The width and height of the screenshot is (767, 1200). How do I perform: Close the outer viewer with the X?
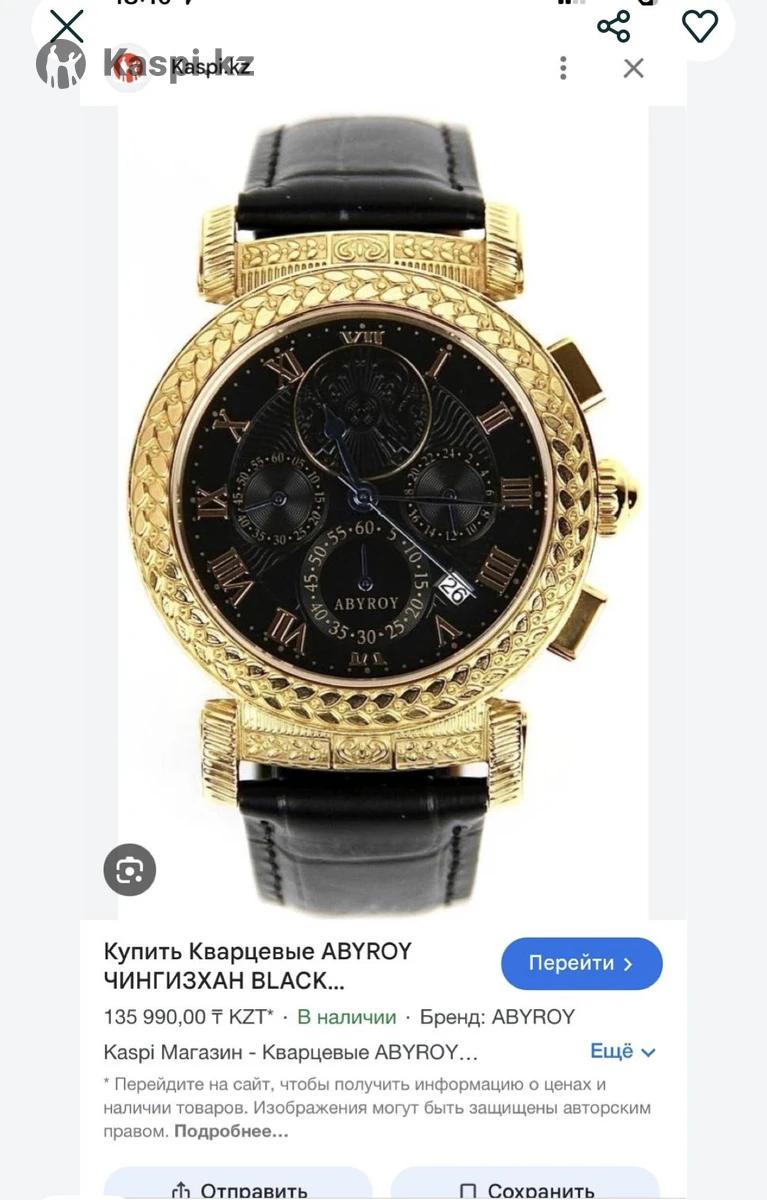click(66, 26)
